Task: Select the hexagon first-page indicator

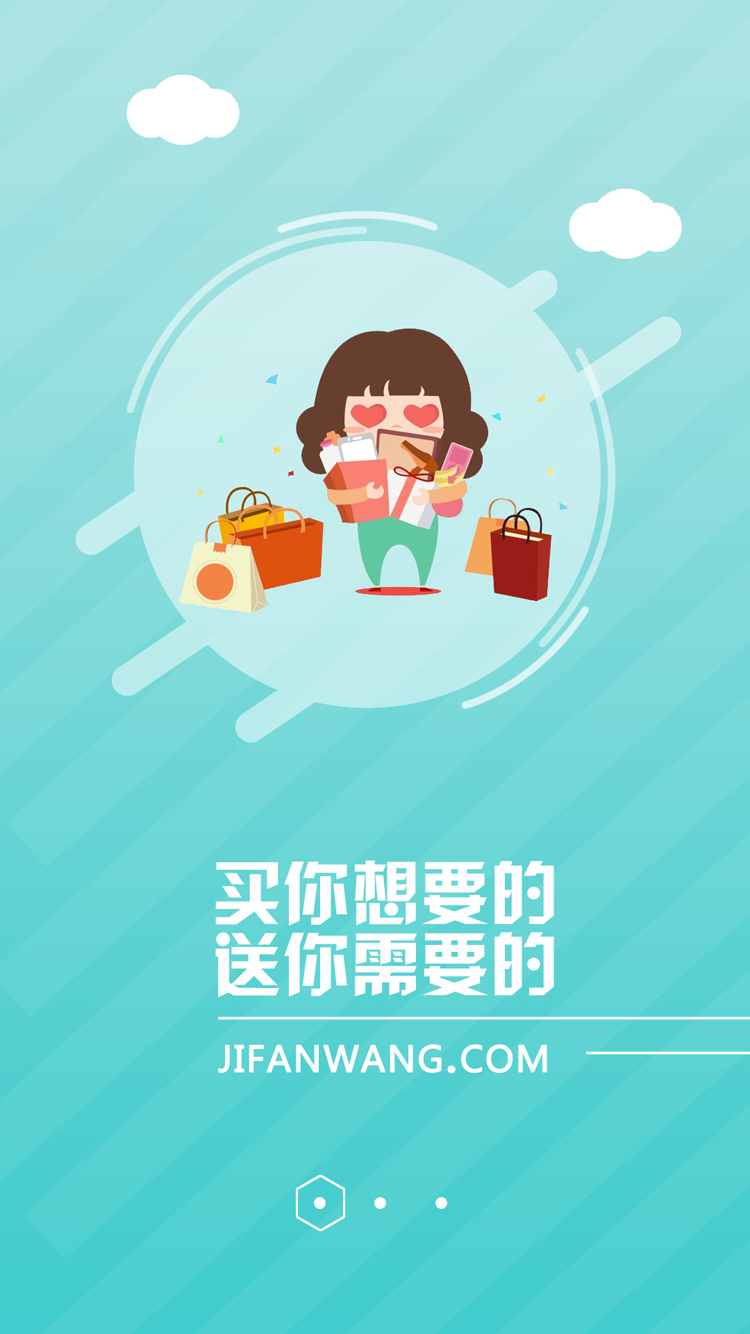Action: [320, 1203]
